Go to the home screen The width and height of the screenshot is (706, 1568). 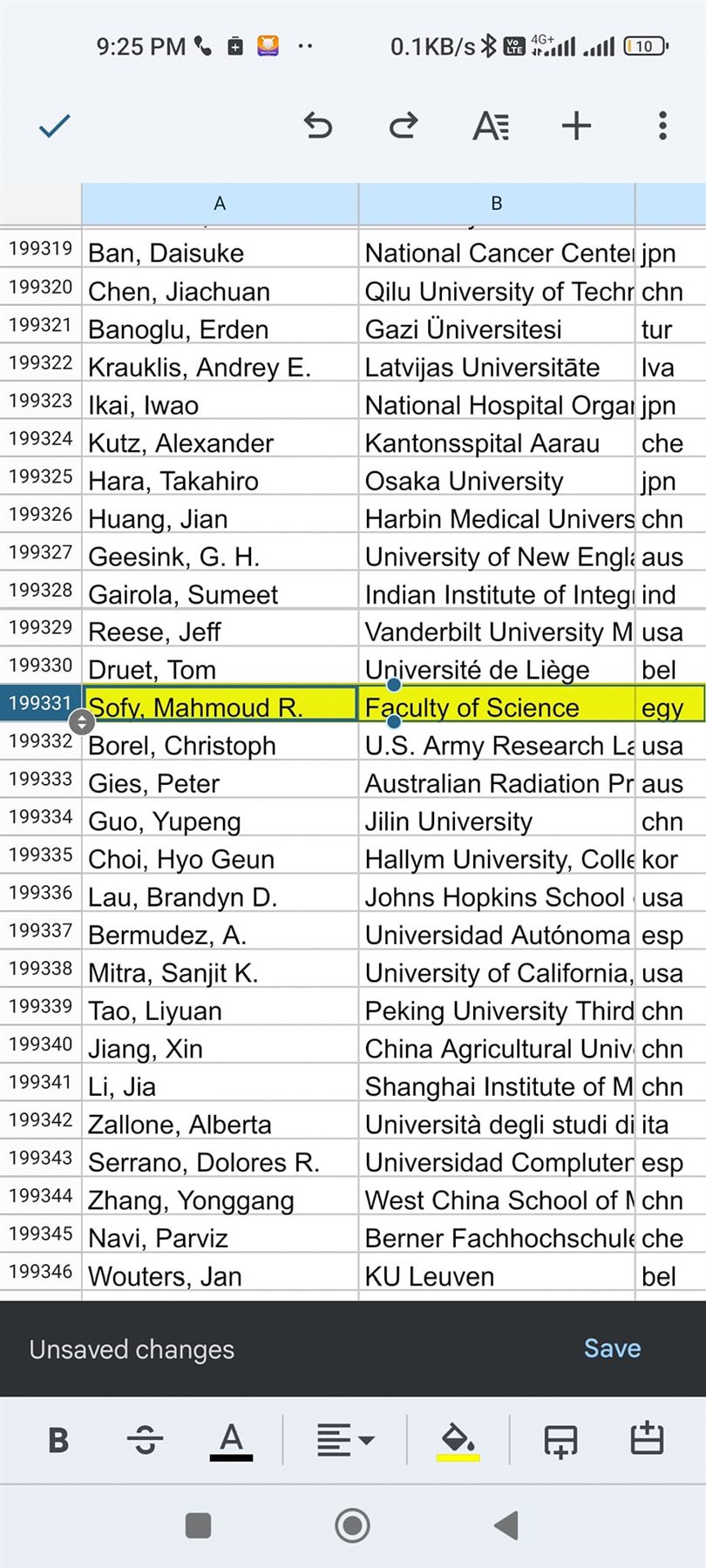point(352,1525)
